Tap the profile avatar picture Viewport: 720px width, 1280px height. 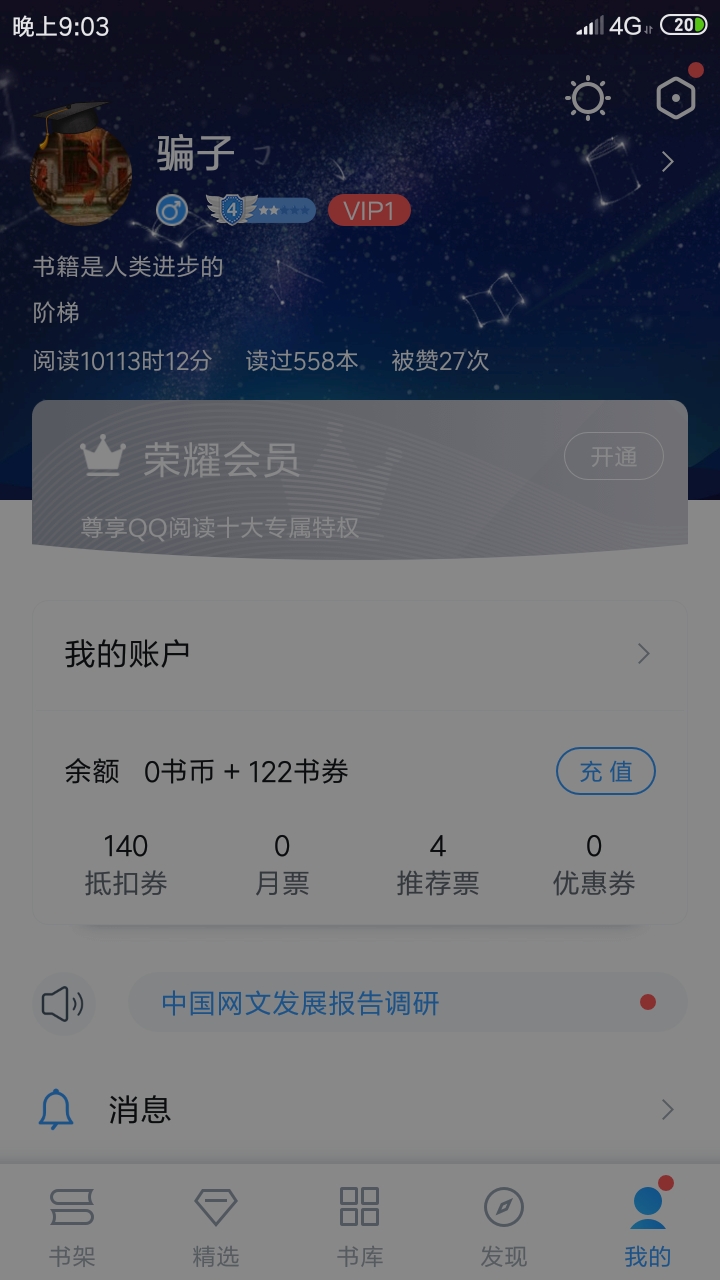pos(82,173)
